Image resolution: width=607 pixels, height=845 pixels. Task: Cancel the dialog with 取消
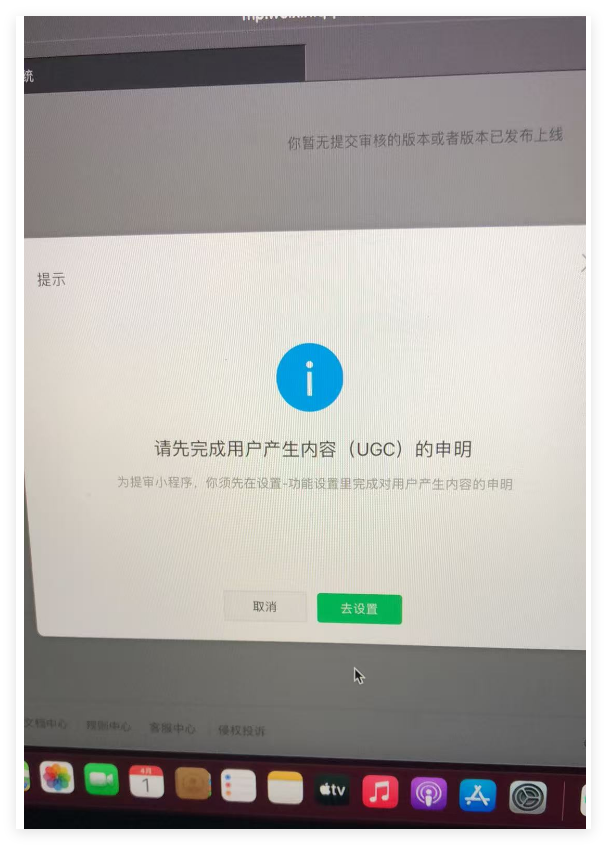pos(265,607)
